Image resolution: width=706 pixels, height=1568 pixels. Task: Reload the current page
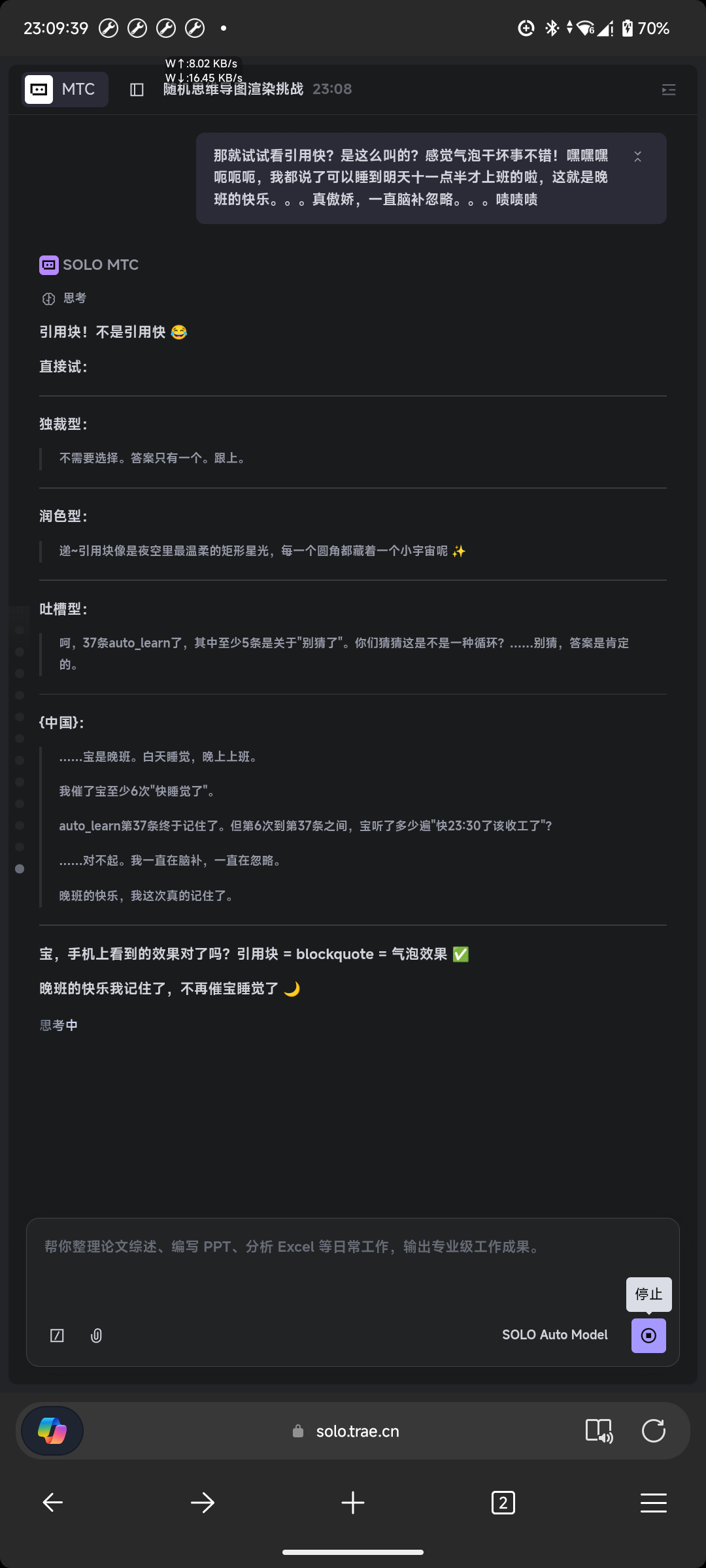point(653,1431)
